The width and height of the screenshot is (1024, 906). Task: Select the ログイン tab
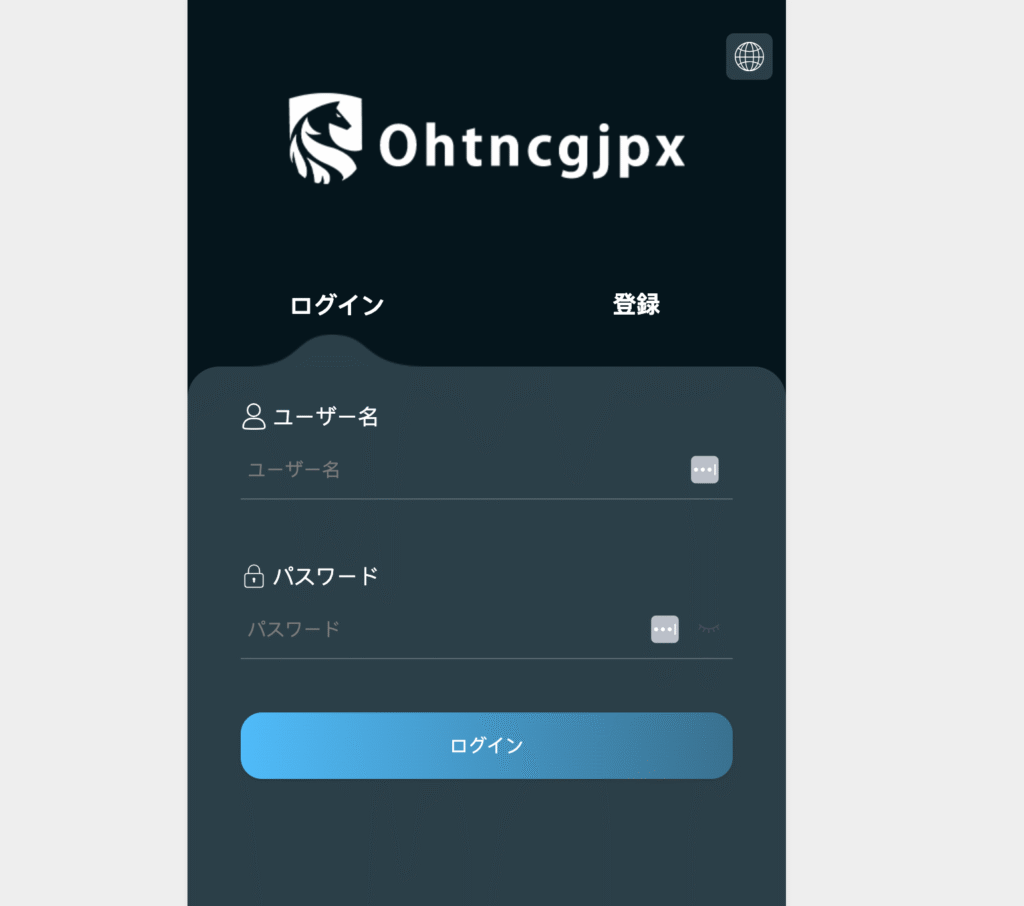click(x=337, y=305)
